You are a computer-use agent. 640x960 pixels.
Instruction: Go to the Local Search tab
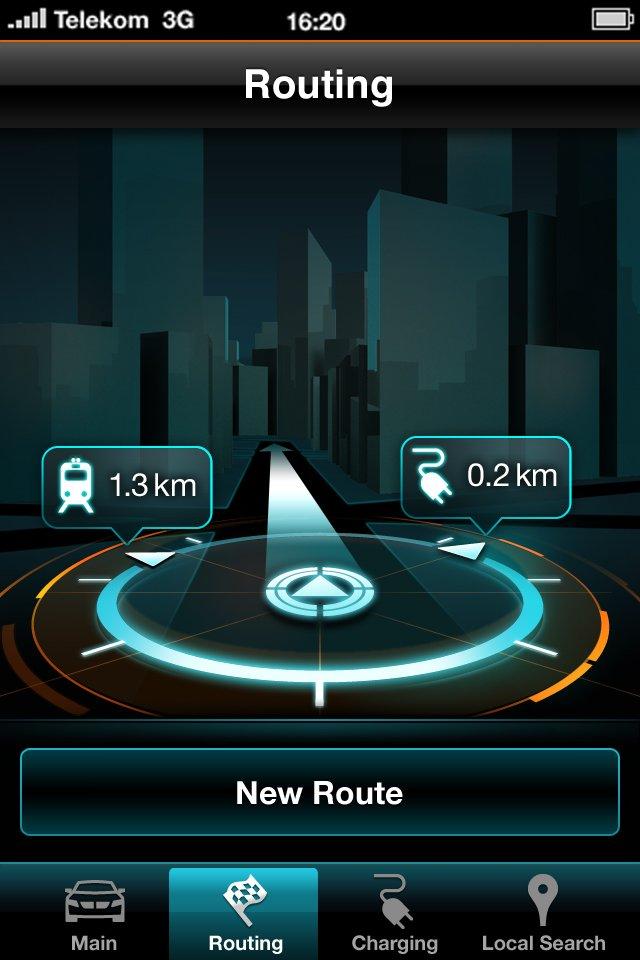point(543,914)
